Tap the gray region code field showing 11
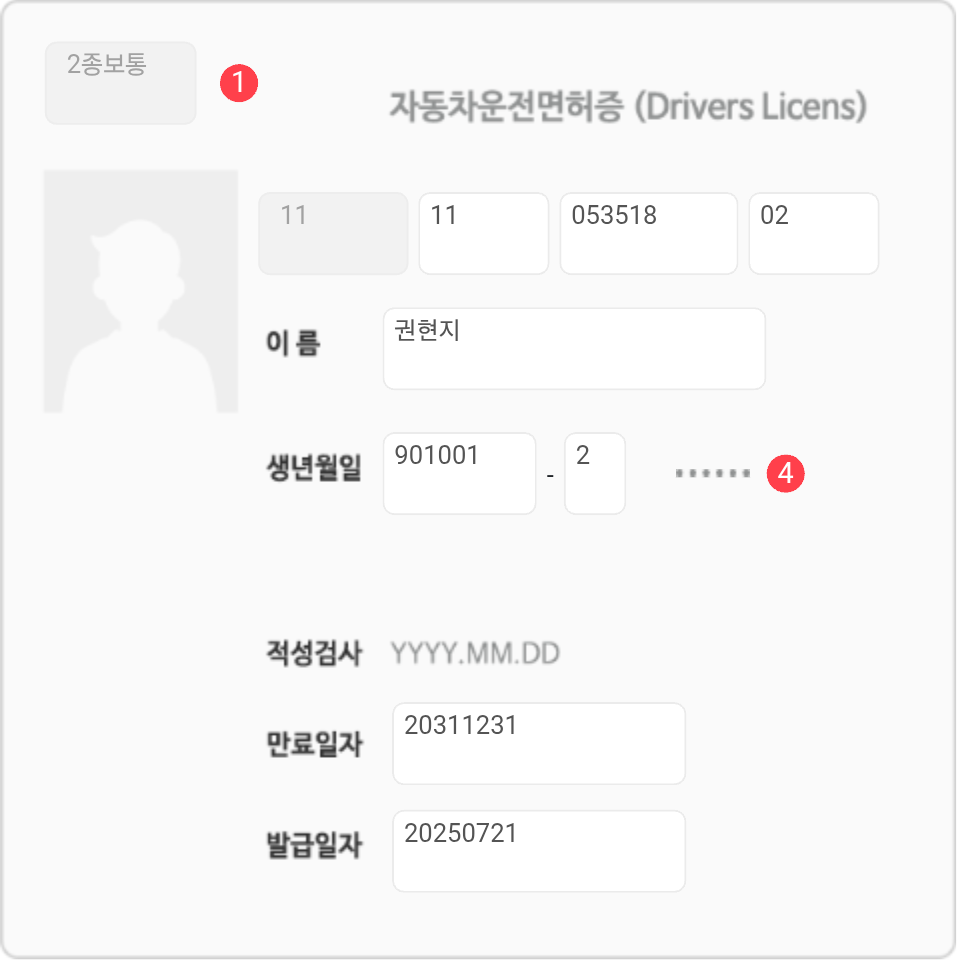 click(333, 233)
